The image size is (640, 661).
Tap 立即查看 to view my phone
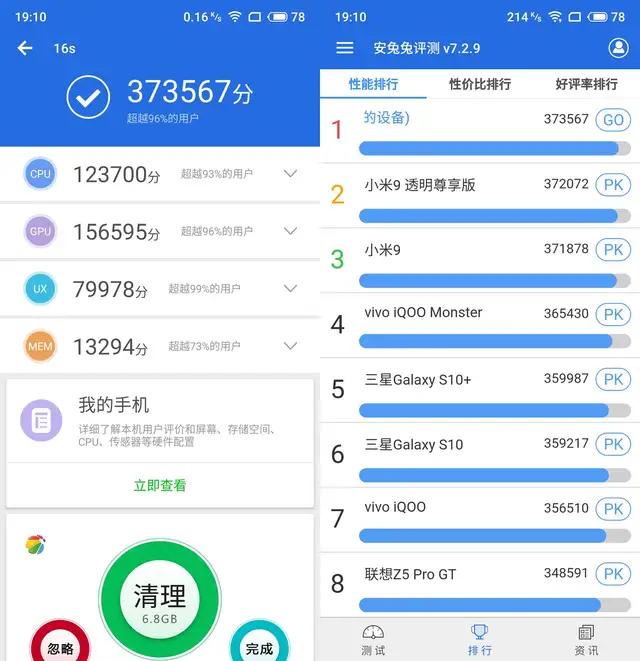point(160,485)
